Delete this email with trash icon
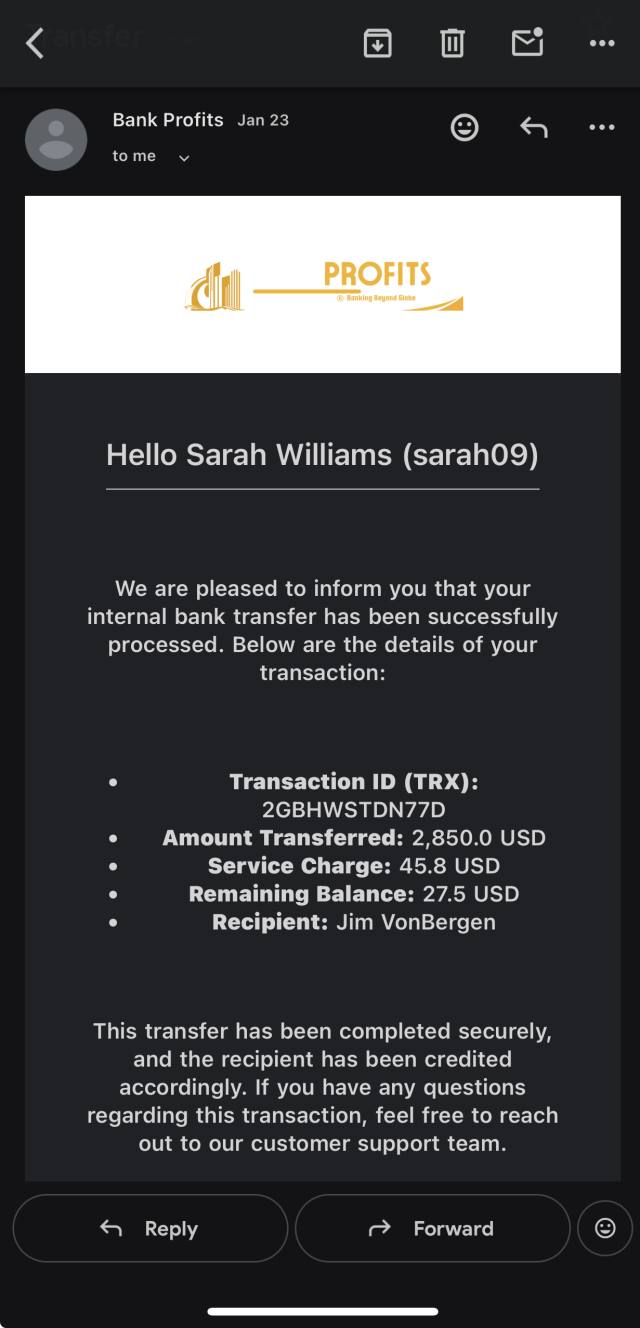Viewport: 640px width, 1328px height. (x=452, y=43)
